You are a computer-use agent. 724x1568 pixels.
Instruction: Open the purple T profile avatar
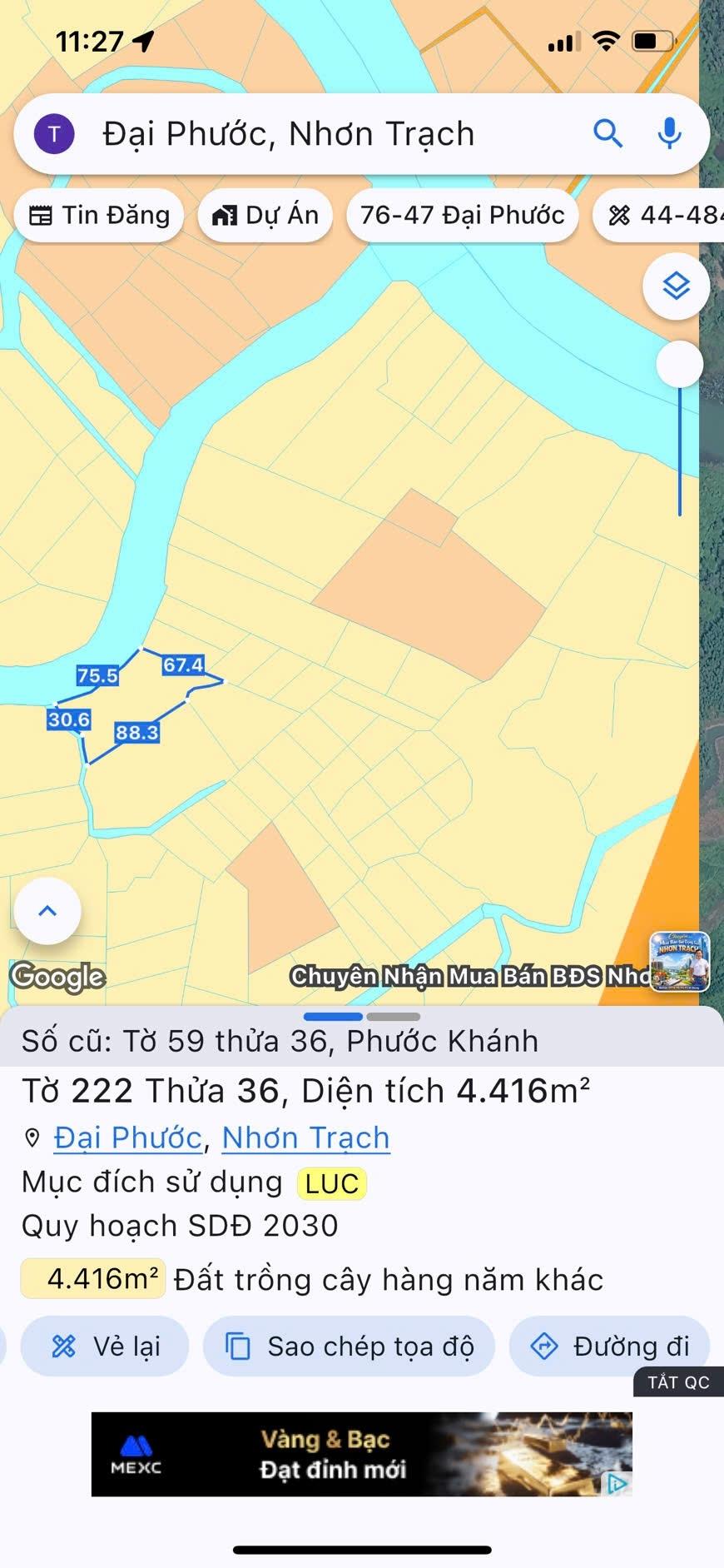54,133
